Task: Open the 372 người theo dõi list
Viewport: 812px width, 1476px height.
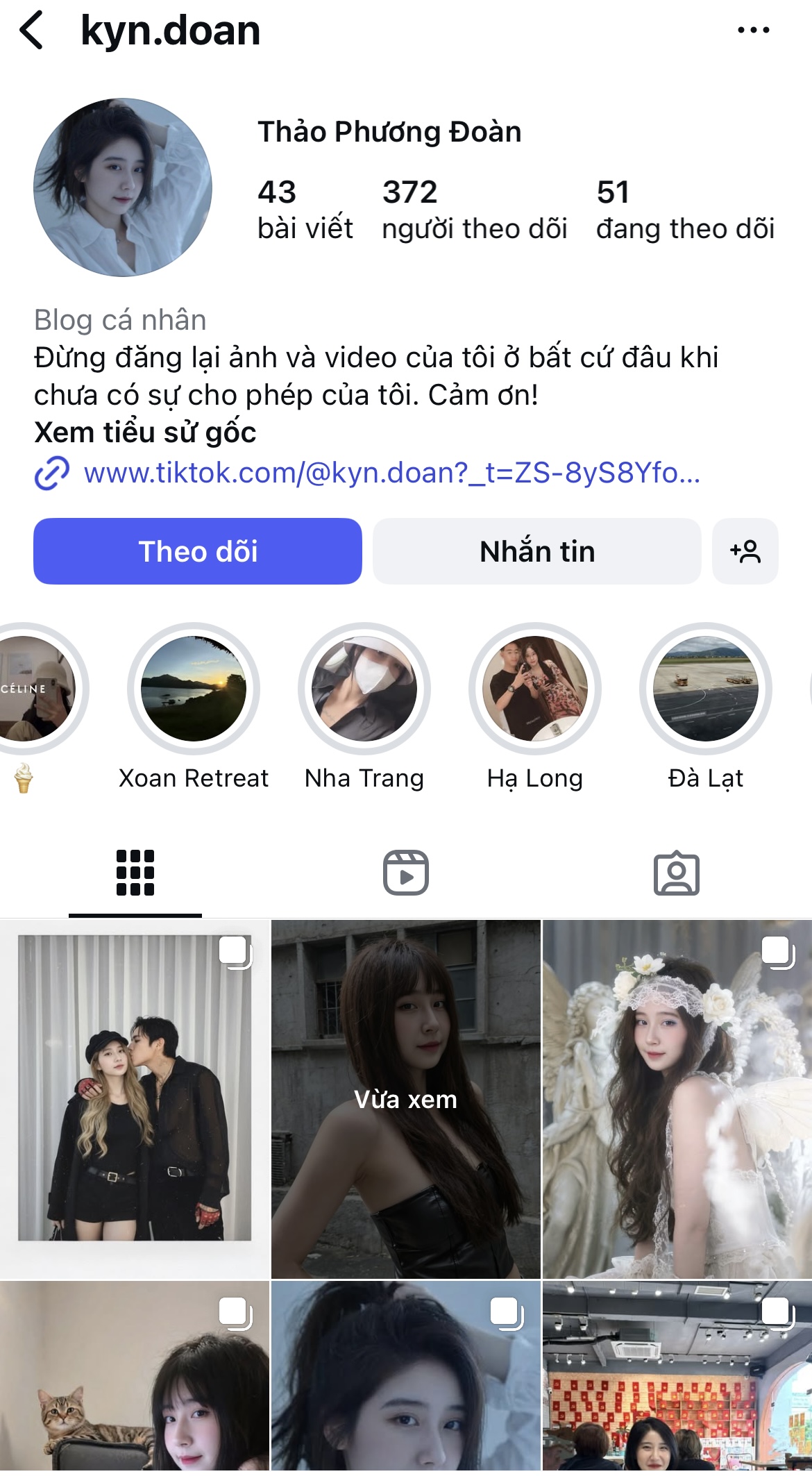Action: 475,210
